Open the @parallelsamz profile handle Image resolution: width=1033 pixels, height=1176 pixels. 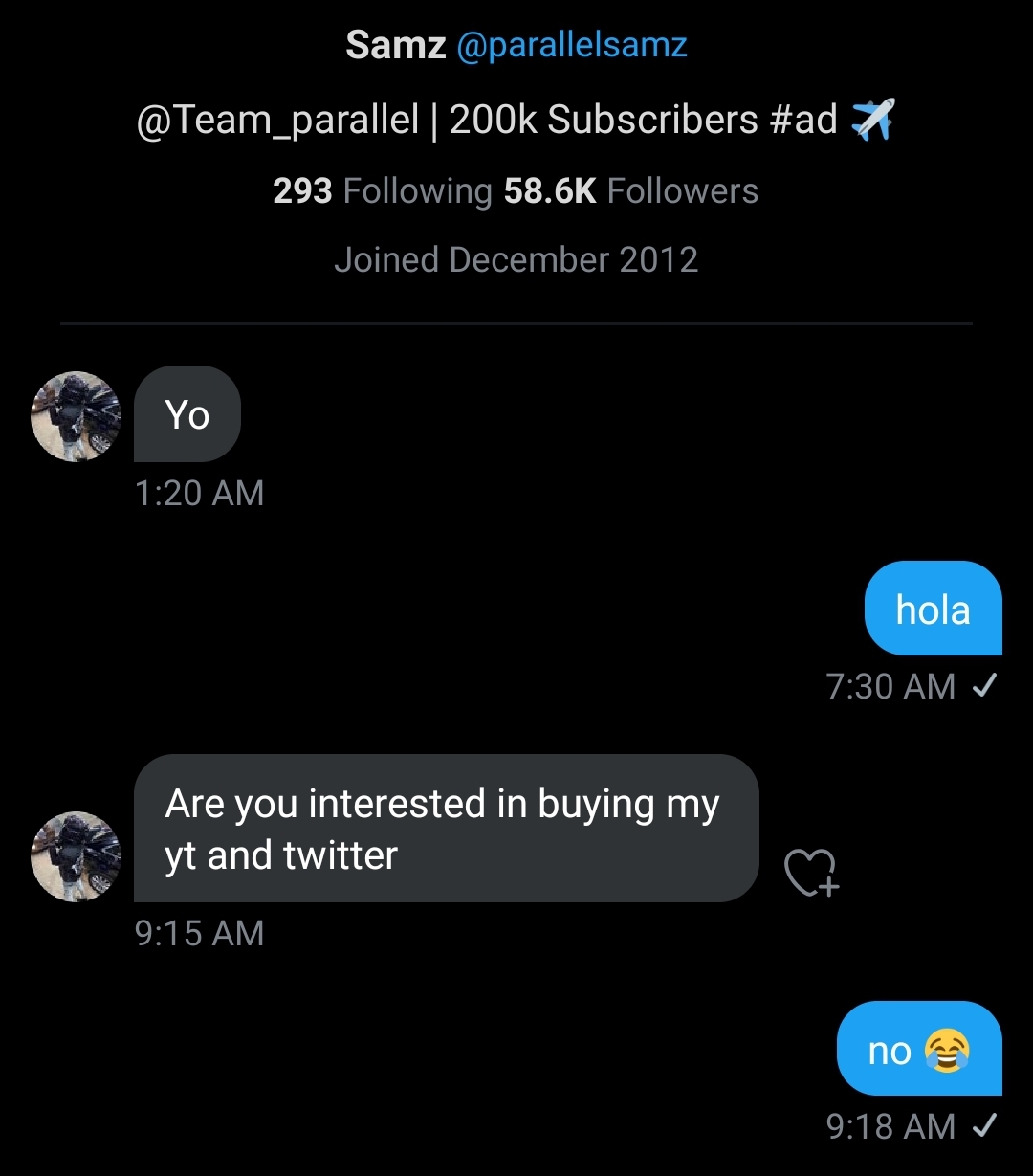[572, 45]
